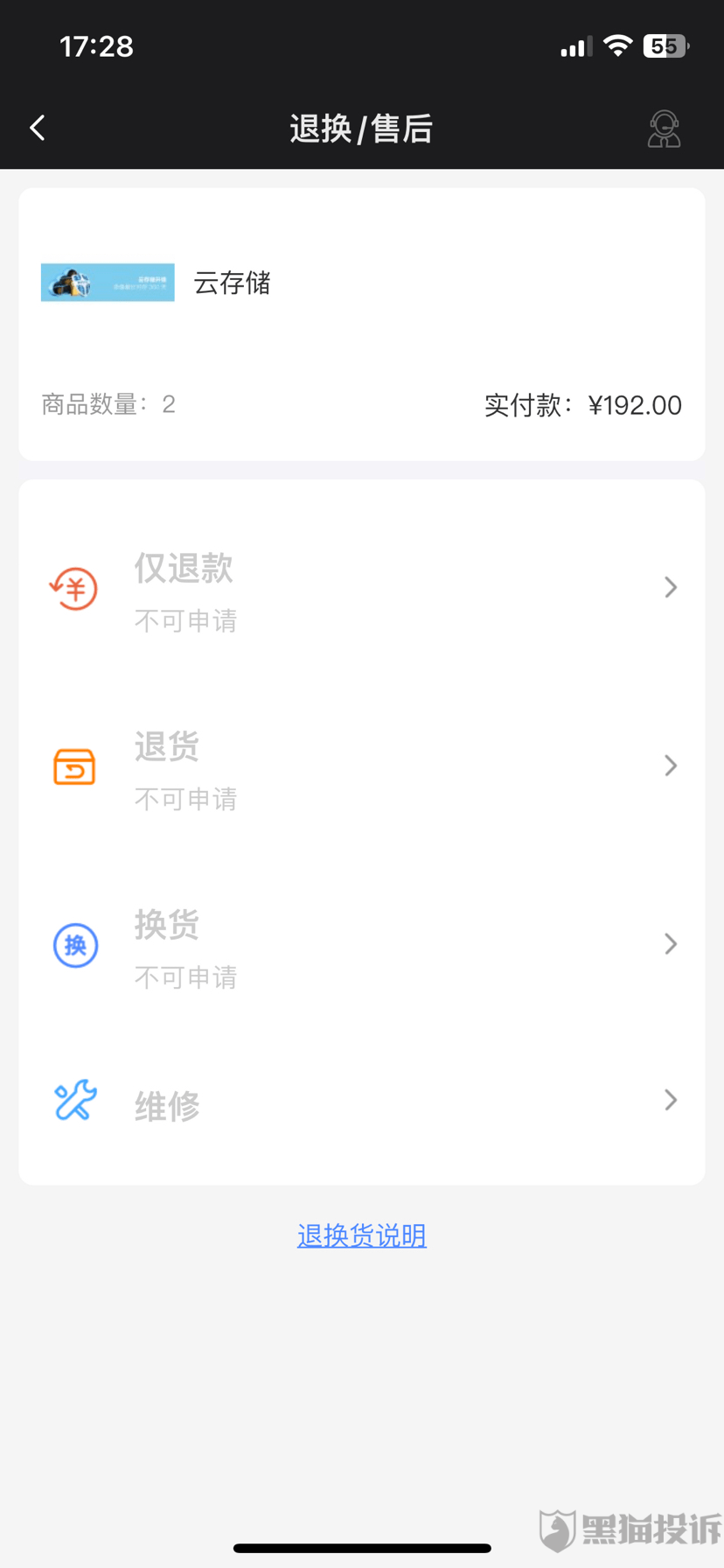Select the 仅退款 refund-only option

[x=361, y=589]
